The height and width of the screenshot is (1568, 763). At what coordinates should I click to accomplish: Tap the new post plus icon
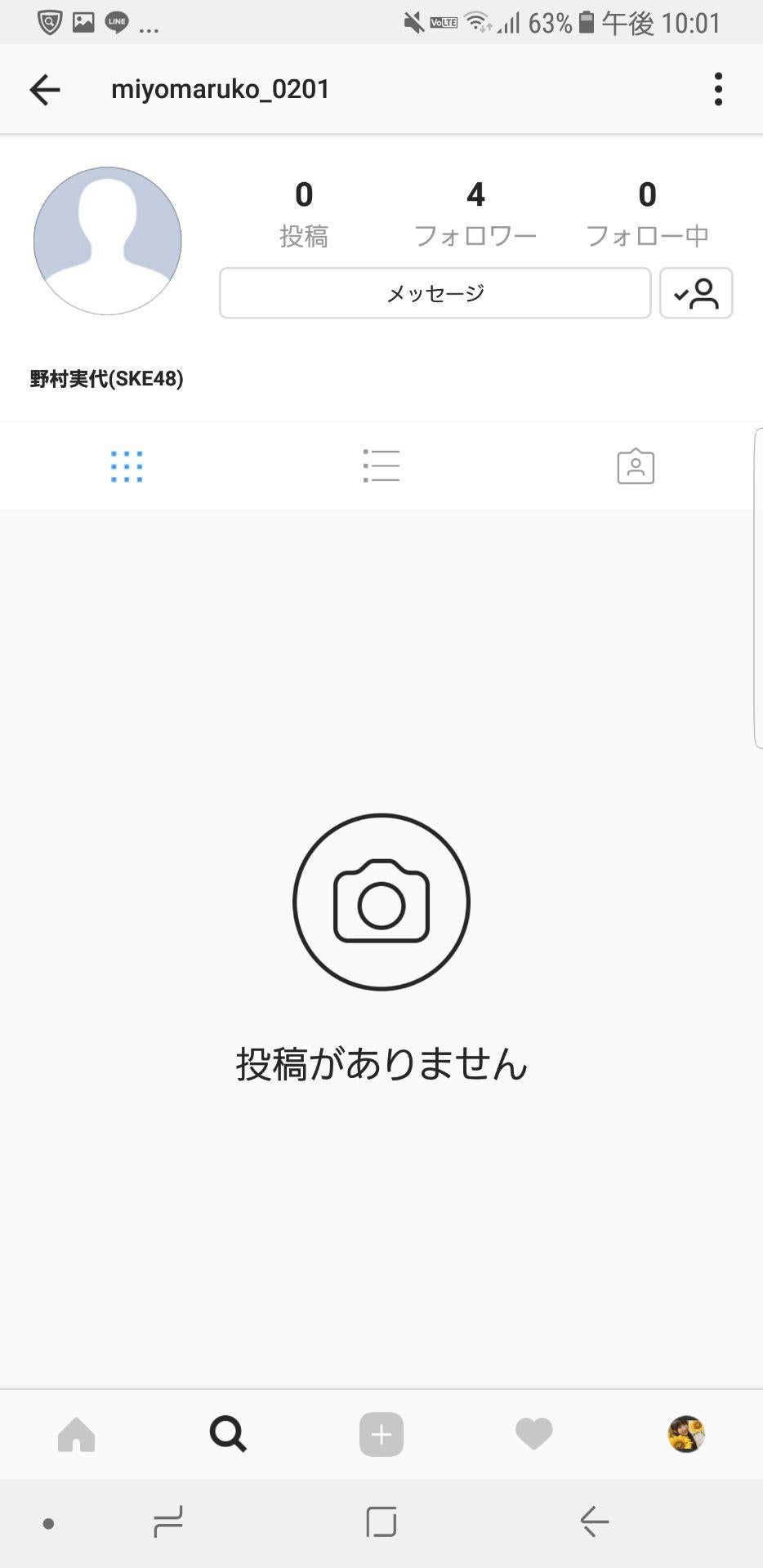[x=381, y=1434]
